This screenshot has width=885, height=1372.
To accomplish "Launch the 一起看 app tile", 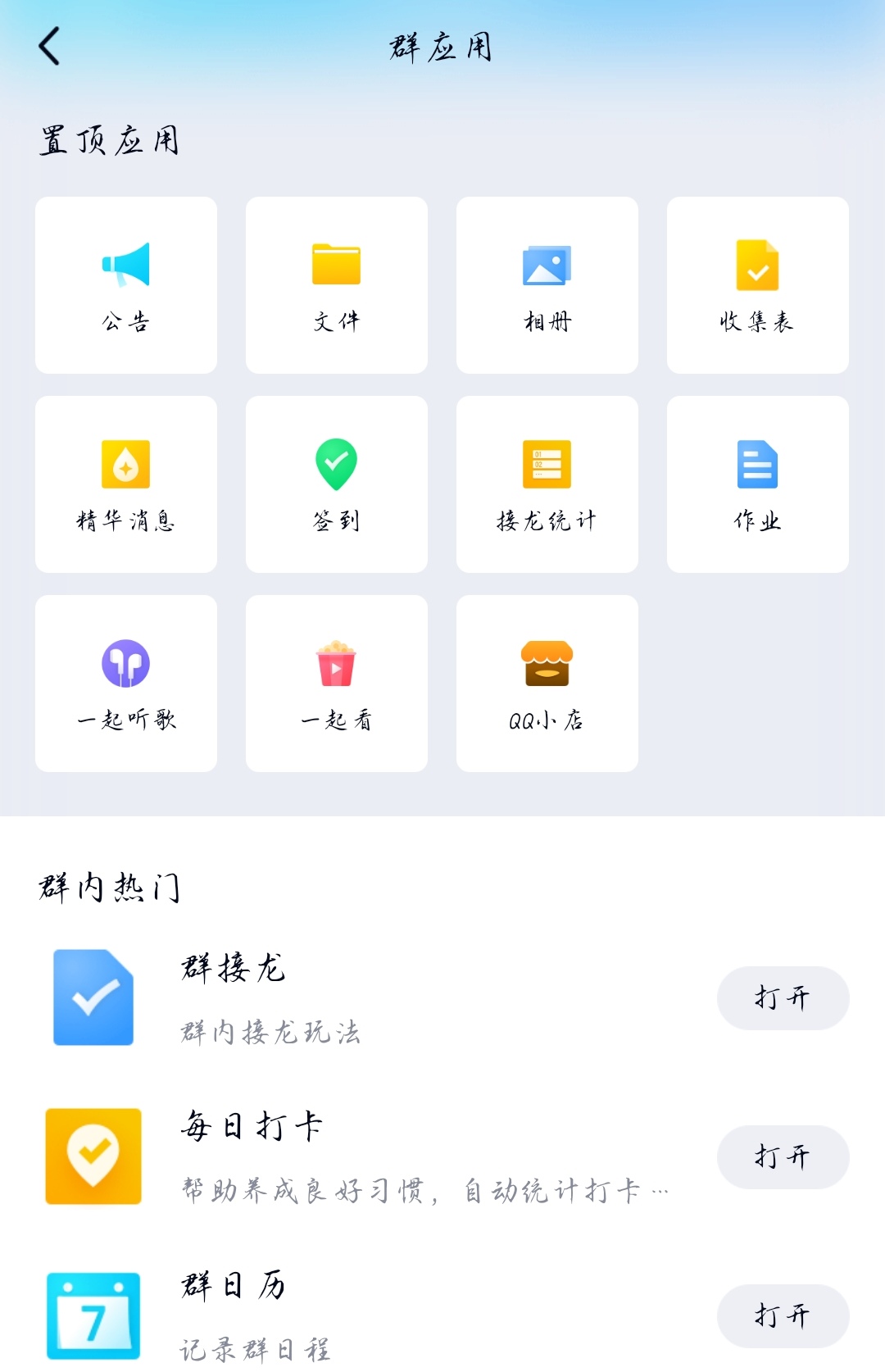I will point(337,684).
